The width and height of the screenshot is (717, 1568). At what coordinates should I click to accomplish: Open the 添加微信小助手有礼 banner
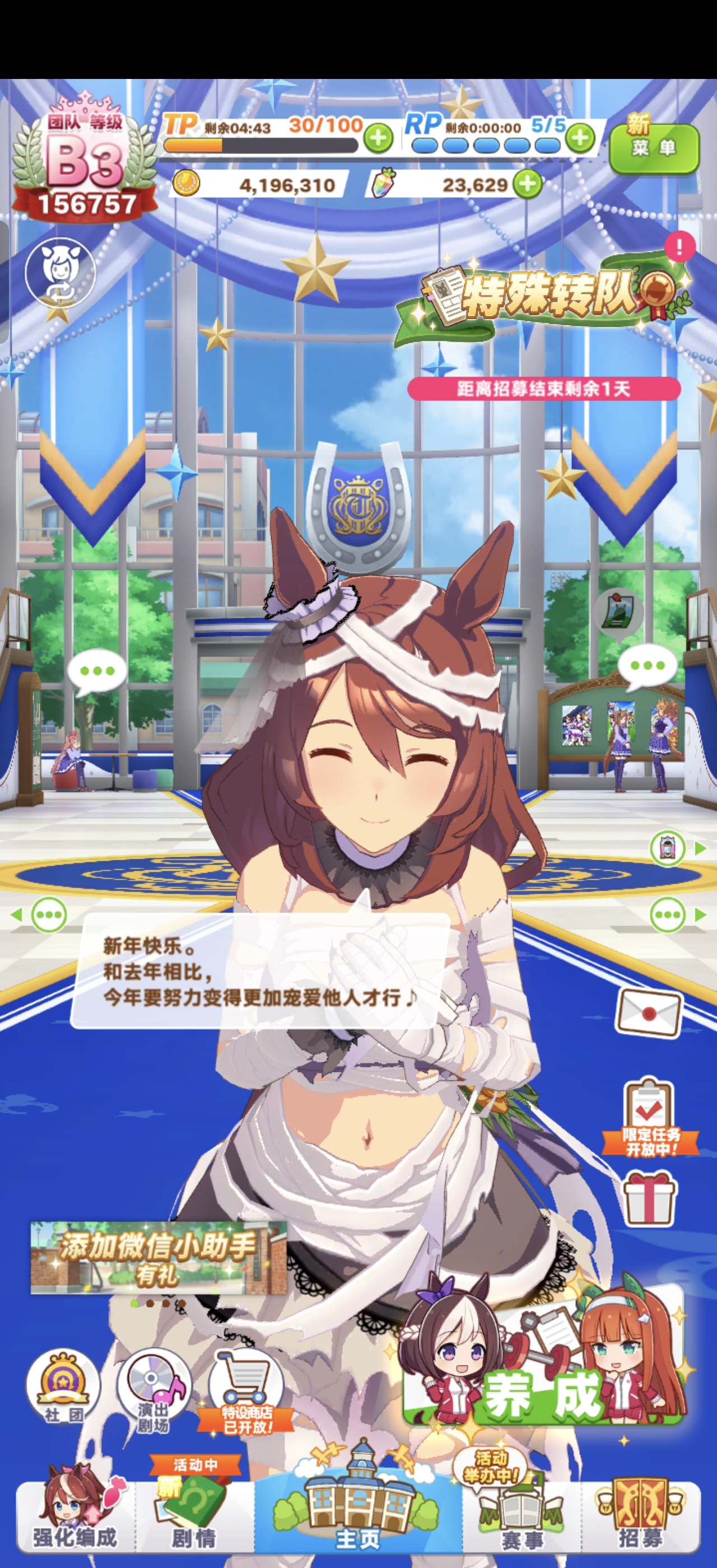pos(159,1258)
